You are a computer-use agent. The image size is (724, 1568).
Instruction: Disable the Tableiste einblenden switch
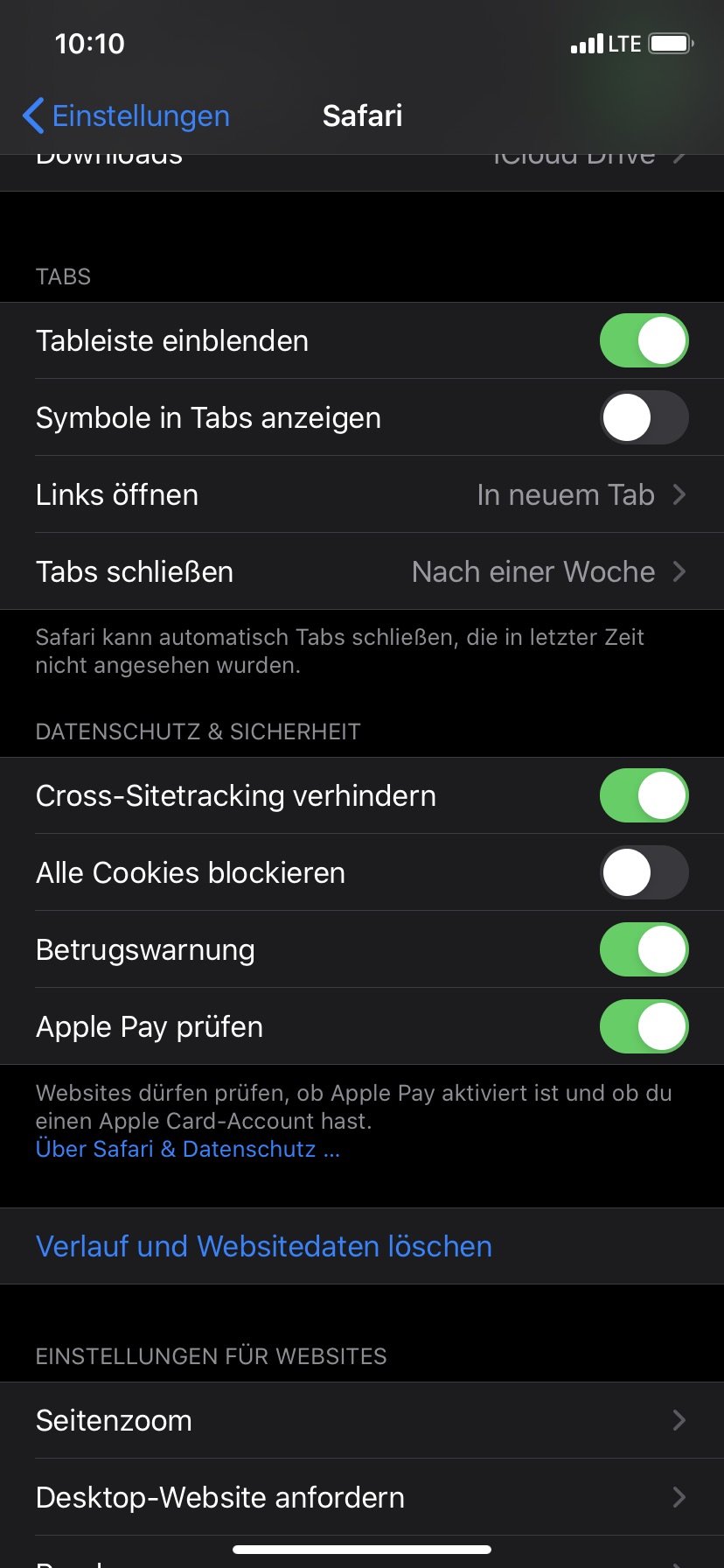click(644, 340)
